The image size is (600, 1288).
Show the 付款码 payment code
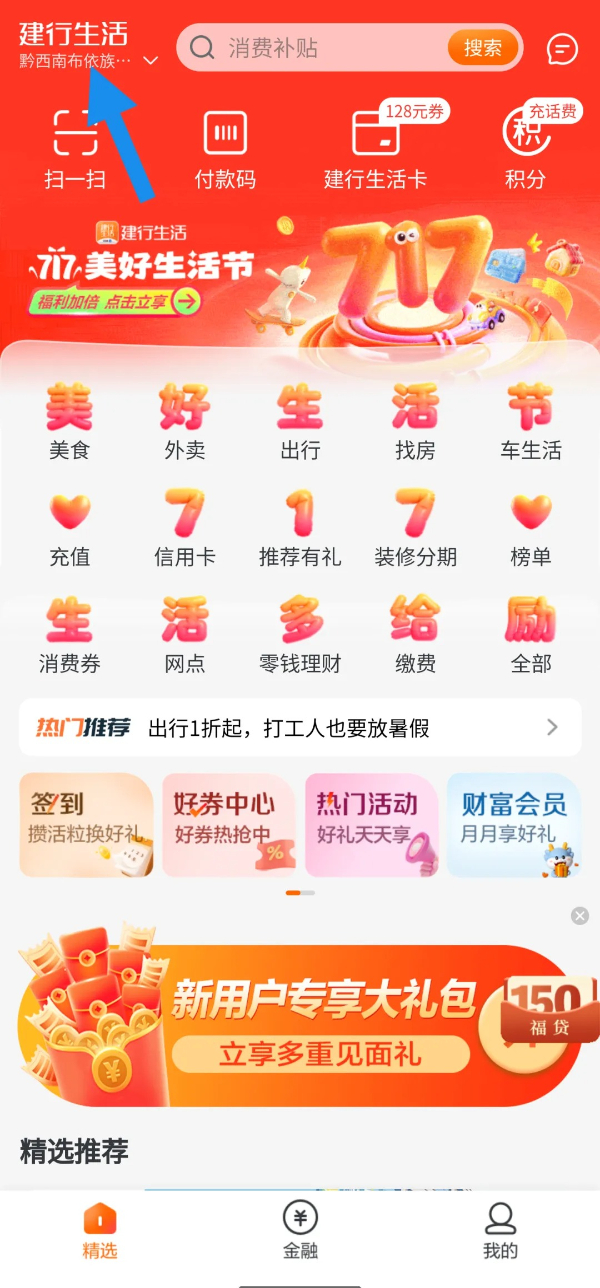coord(225,148)
